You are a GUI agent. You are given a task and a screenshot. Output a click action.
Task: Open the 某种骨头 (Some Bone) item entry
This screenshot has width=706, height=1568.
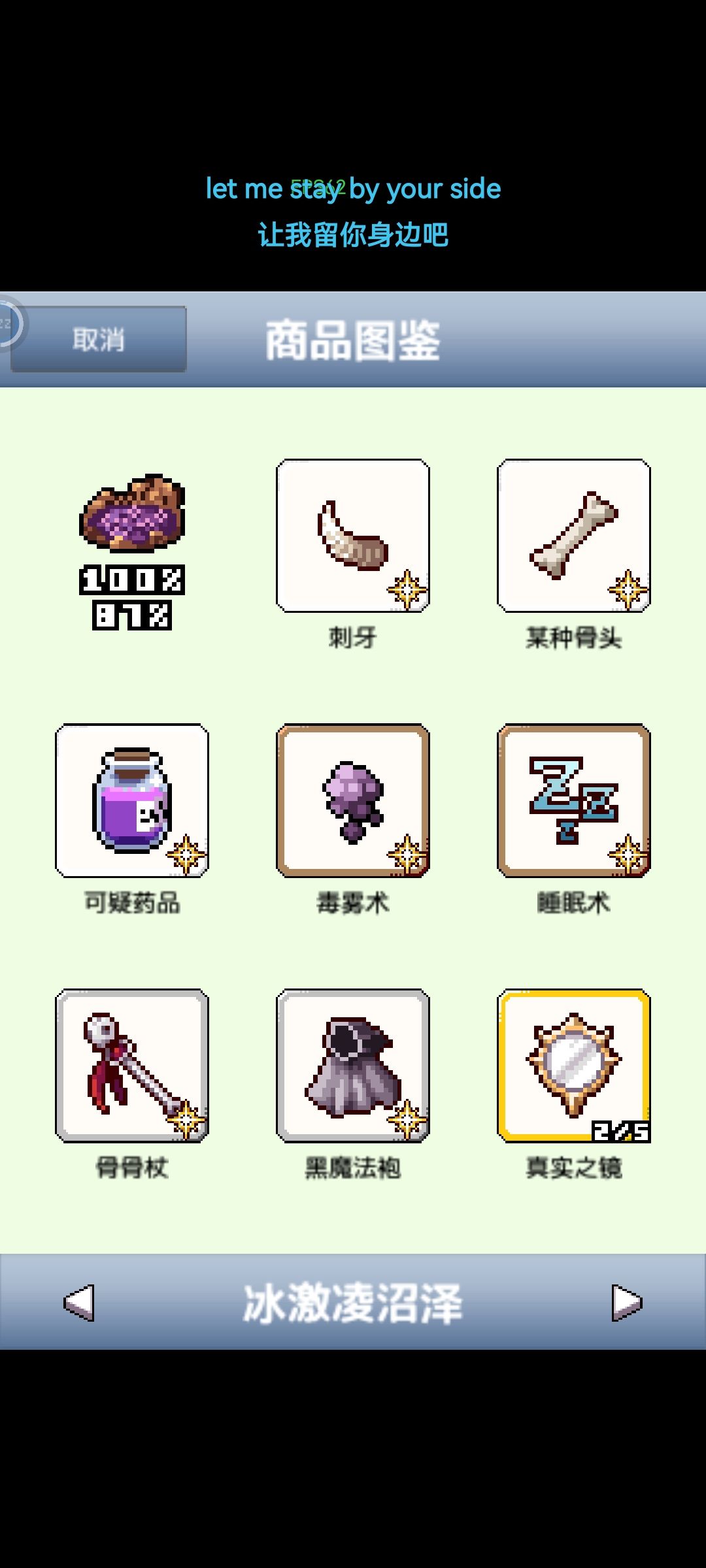pyautogui.click(x=575, y=536)
